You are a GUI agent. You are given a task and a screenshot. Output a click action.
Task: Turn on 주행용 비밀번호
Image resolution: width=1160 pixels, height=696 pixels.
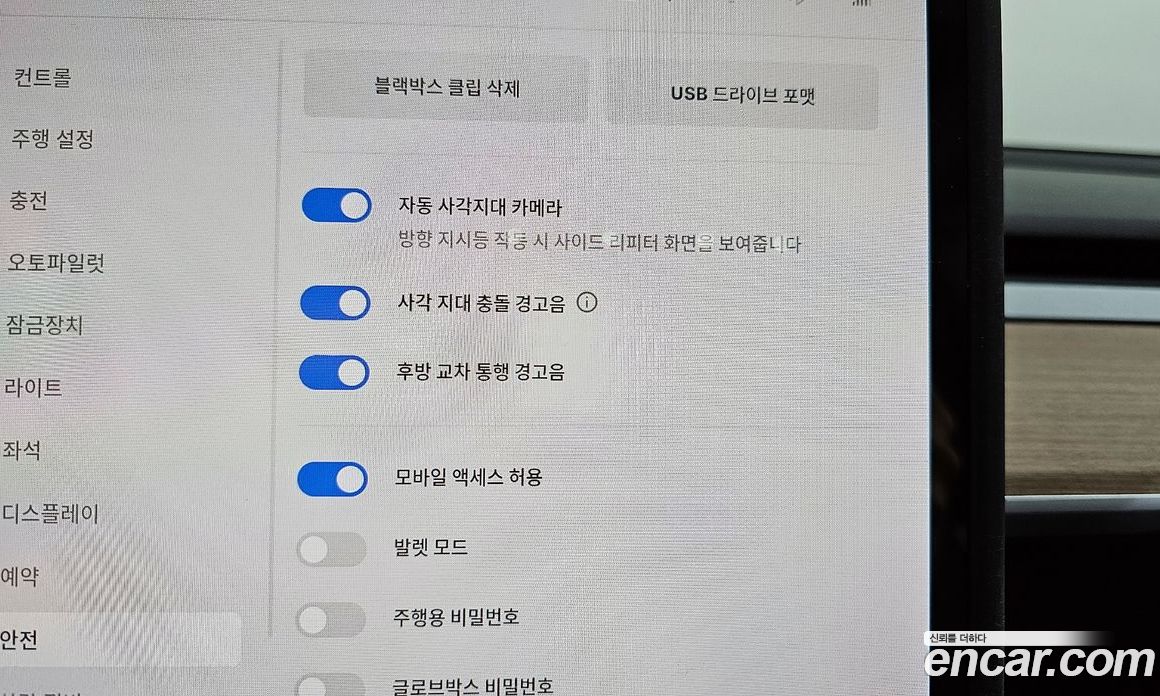click(x=331, y=619)
